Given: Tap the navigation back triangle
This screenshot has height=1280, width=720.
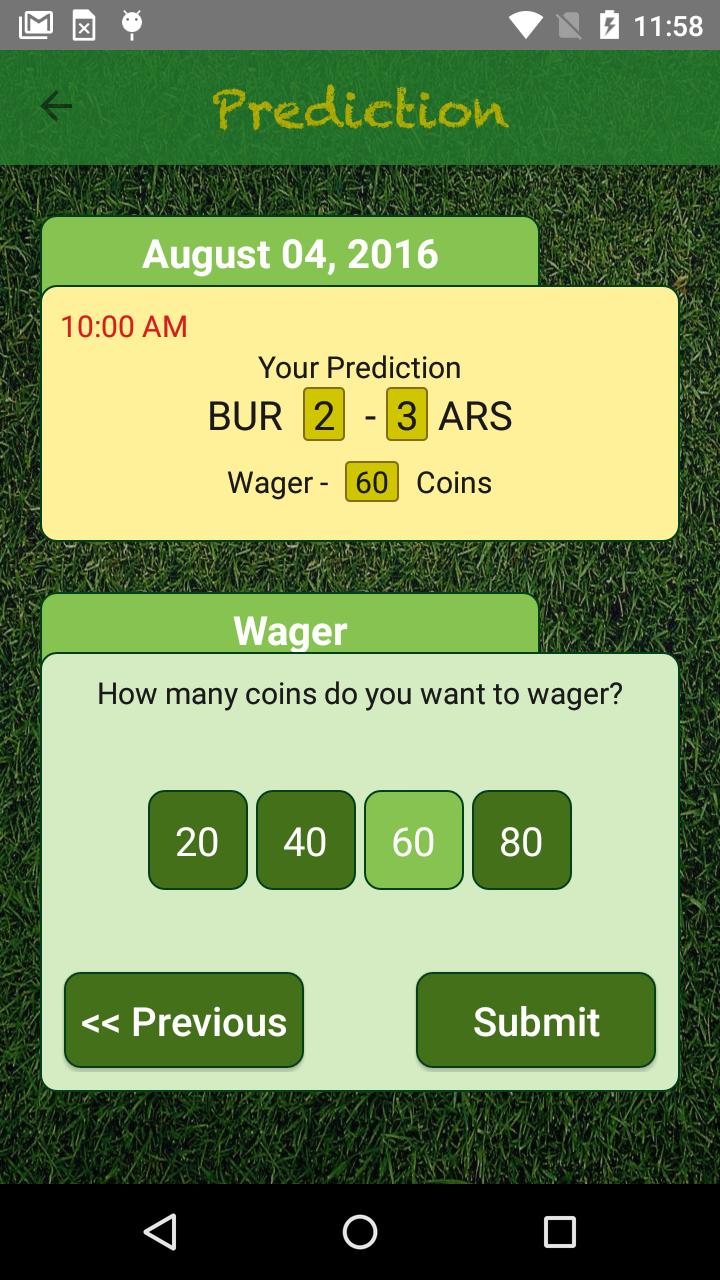Looking at the screenshot, I should tap(160, 1232).
